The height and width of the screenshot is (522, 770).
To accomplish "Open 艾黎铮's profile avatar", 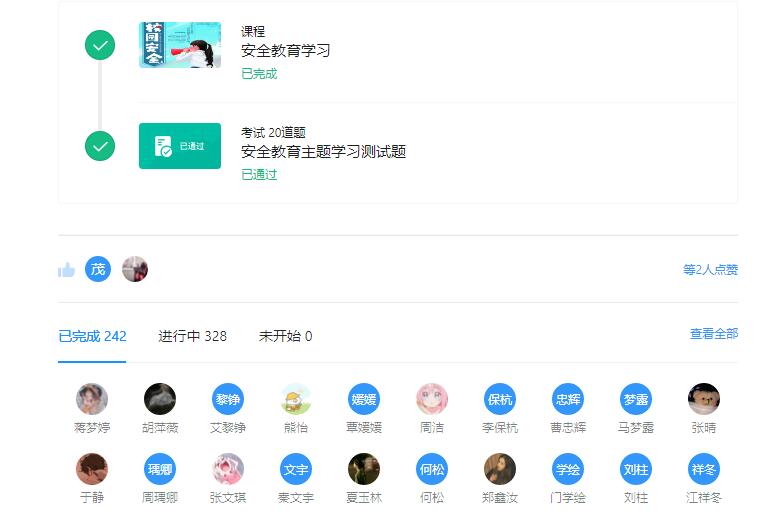I will point(228,399).
